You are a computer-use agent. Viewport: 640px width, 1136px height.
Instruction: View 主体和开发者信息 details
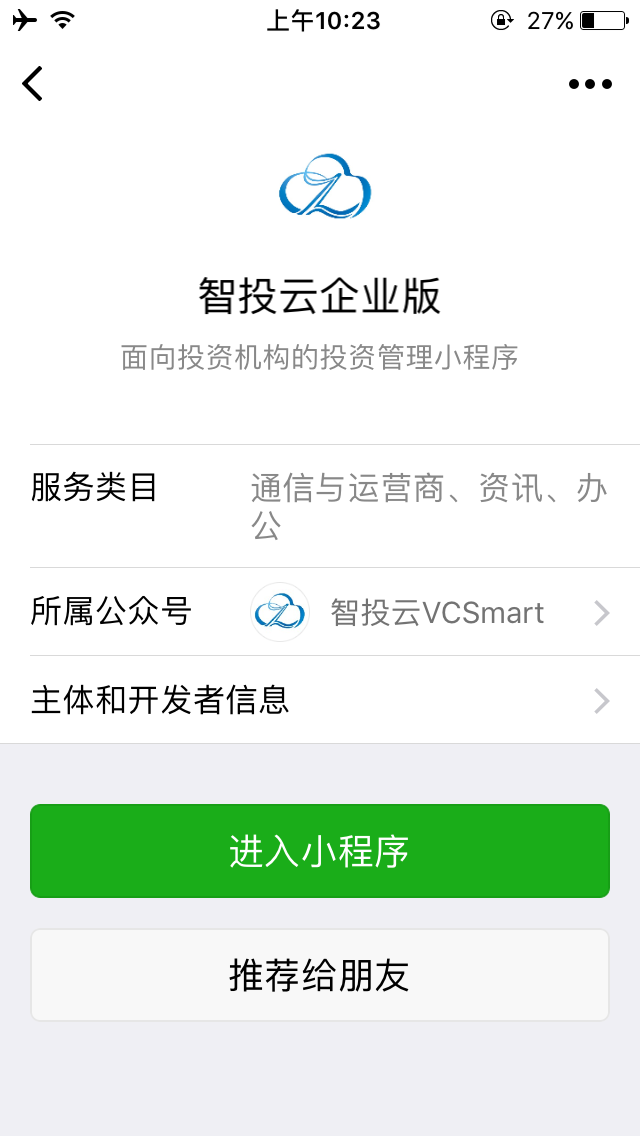[320, 700]
